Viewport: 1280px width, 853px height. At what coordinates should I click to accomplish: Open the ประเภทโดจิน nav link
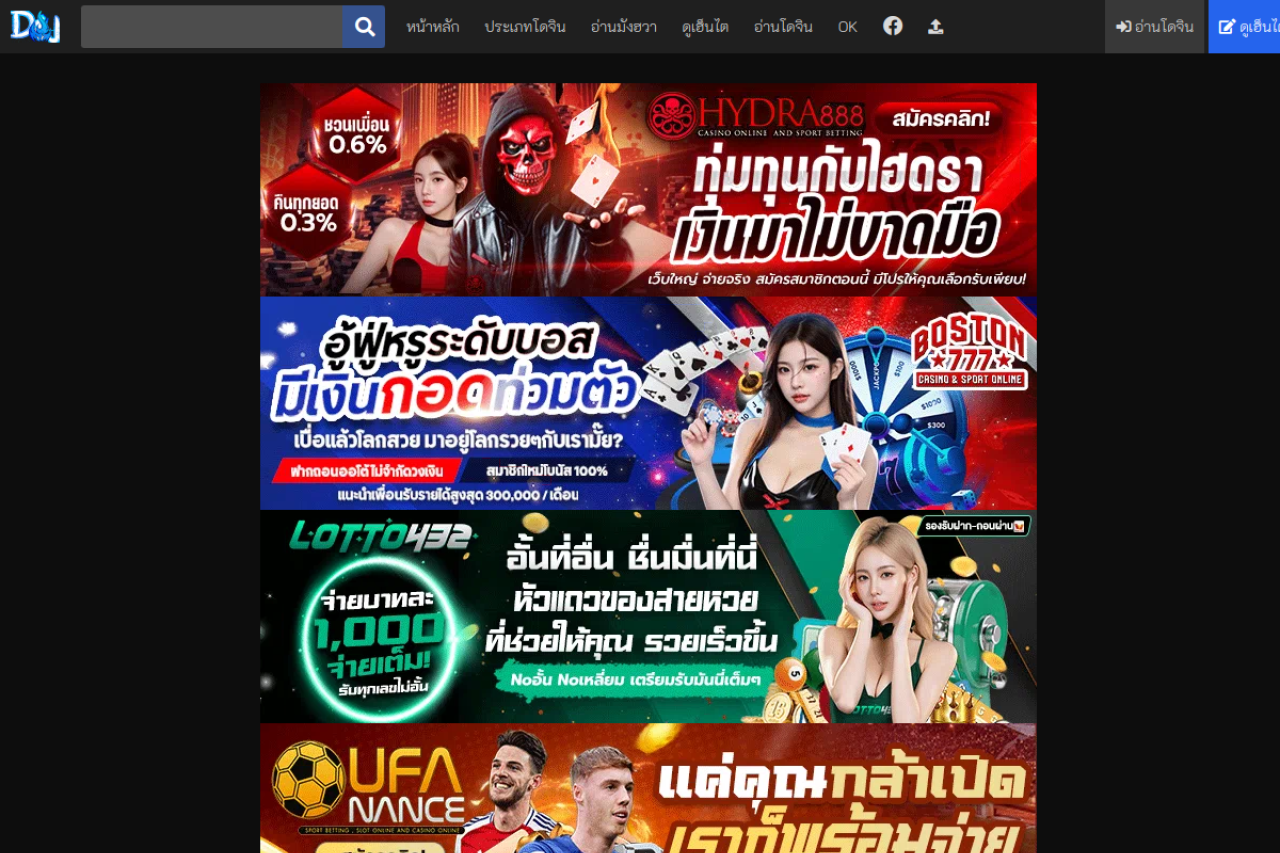coord(525,27)
